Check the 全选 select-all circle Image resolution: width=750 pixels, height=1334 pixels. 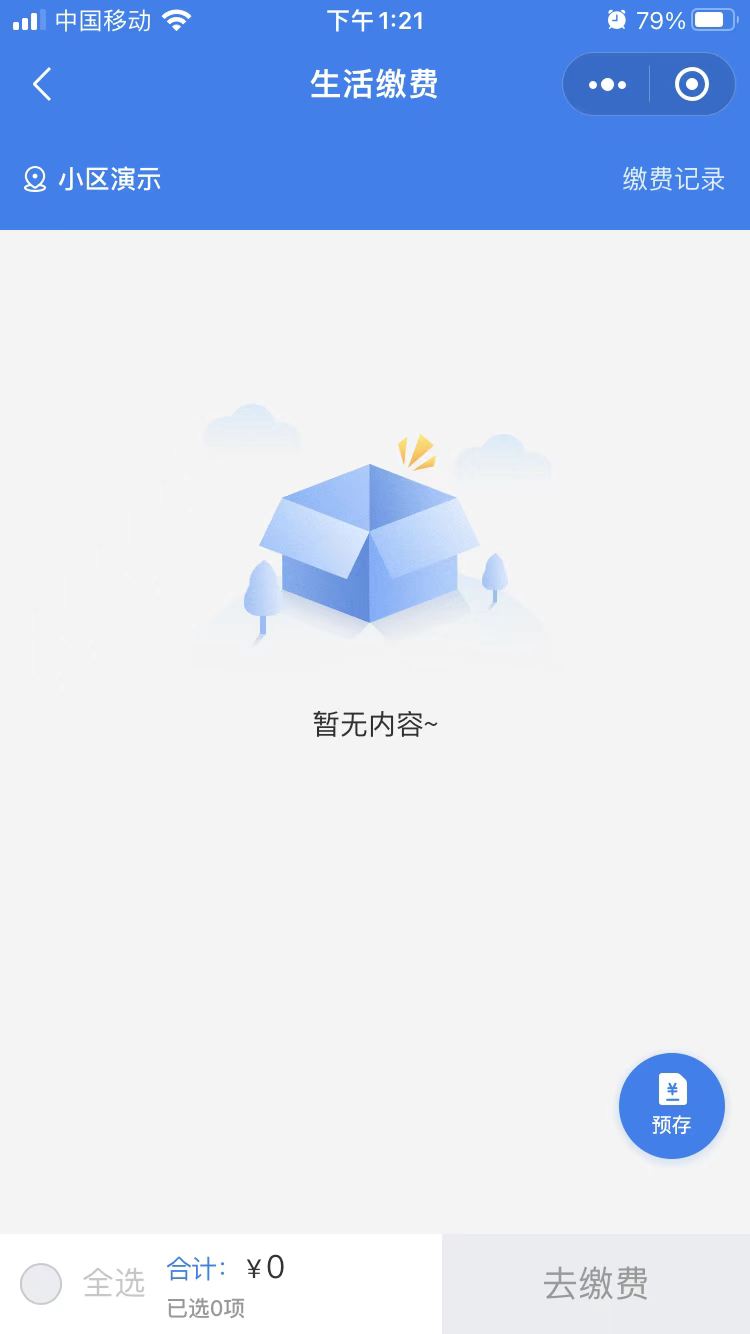coord(41,1283)
